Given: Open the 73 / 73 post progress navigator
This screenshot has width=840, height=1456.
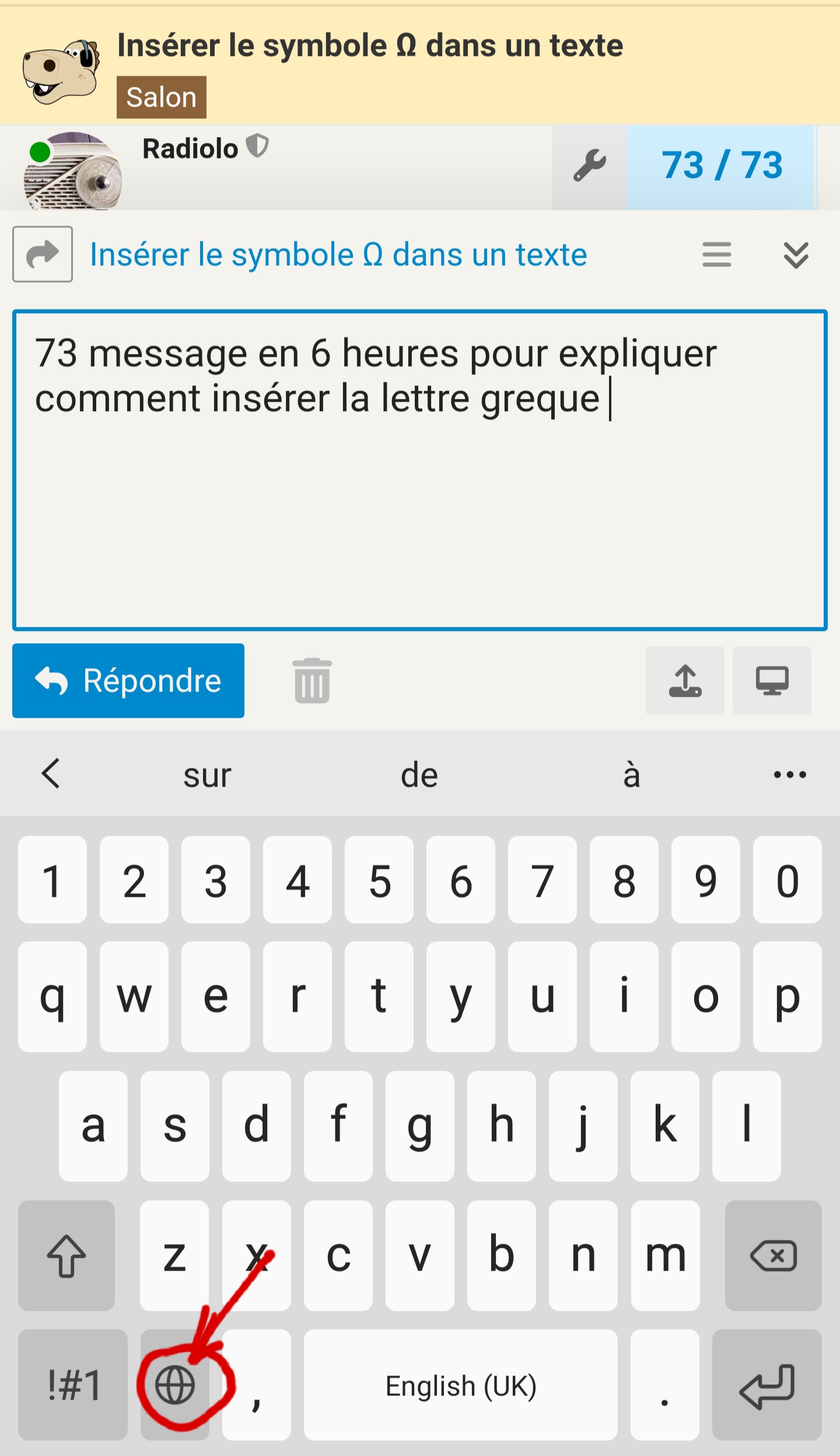Looking at the screenshot, I should pyautogui.click(x=722, y=166).
